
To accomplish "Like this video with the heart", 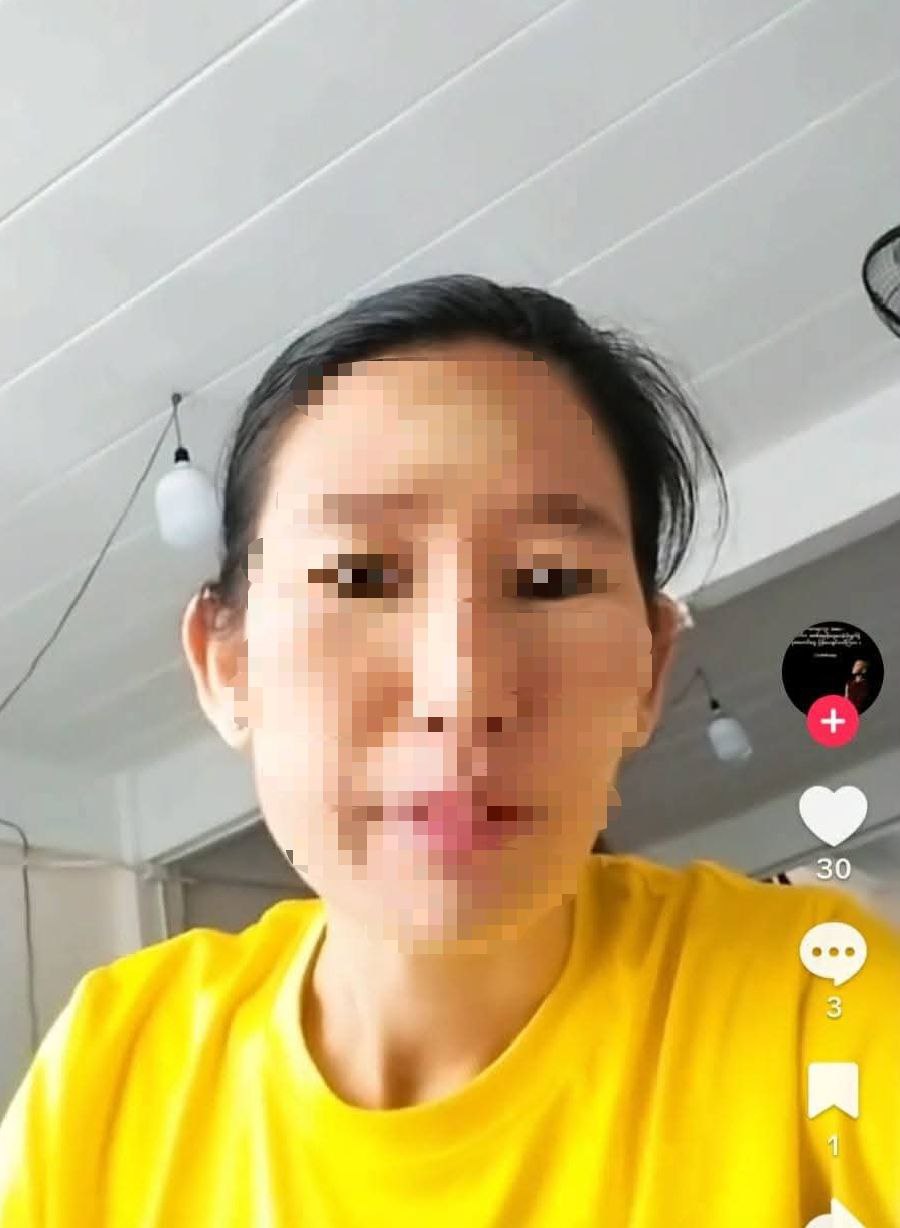I will click(833, 815).
